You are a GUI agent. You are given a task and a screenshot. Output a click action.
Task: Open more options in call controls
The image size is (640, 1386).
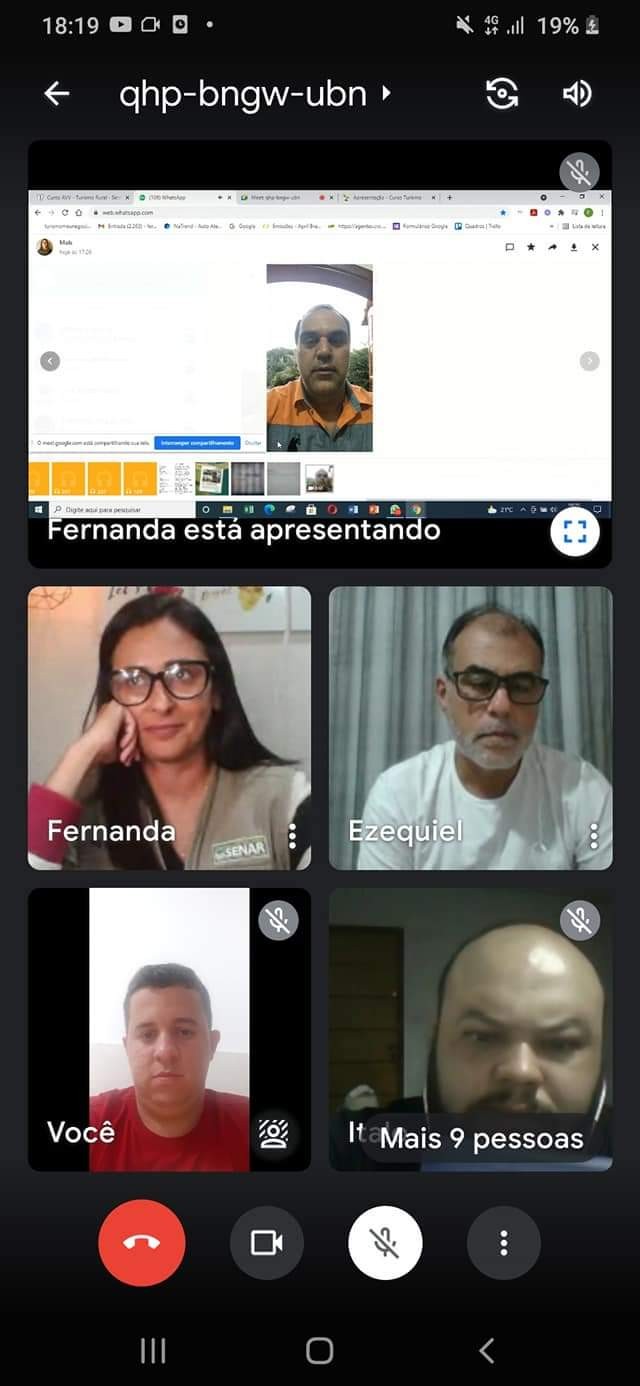coord(504,1242)
